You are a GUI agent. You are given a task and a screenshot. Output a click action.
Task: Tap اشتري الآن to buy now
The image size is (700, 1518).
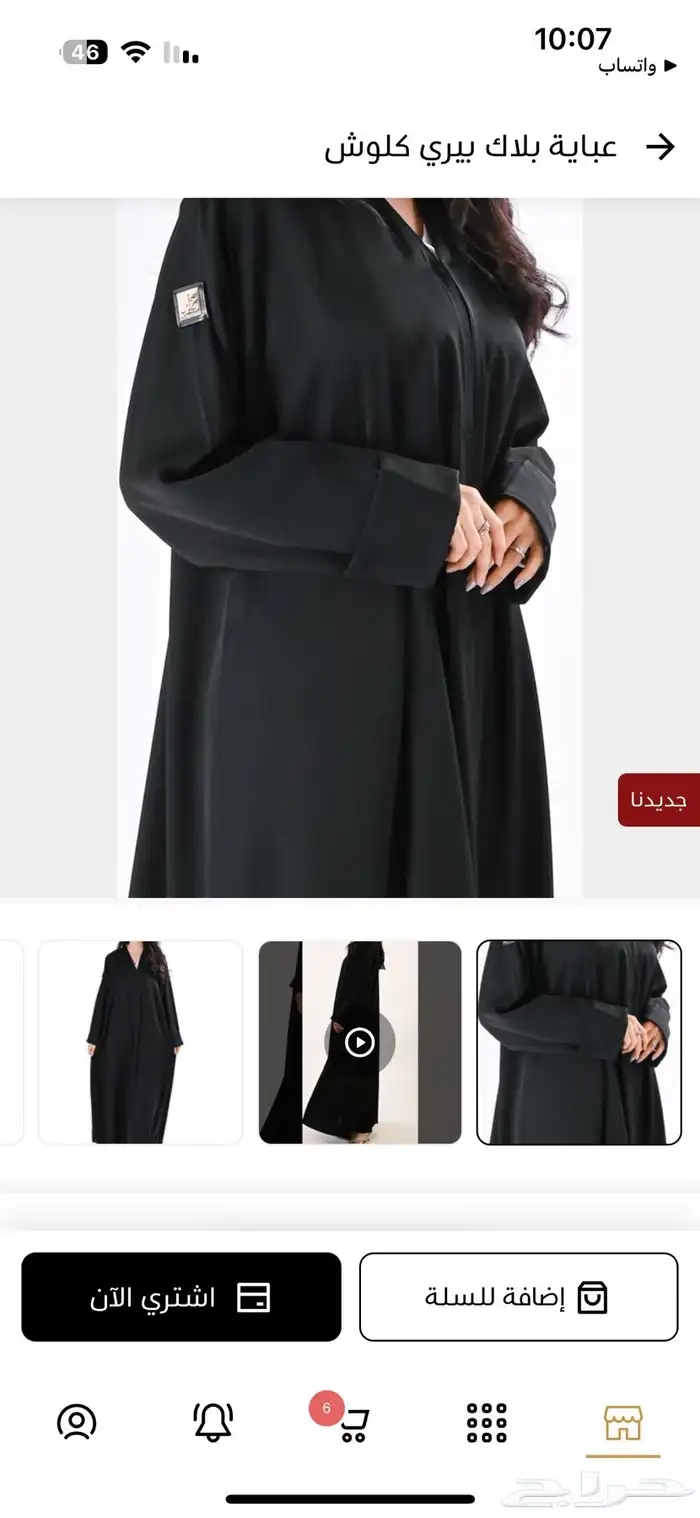(x=181, y=1297)
